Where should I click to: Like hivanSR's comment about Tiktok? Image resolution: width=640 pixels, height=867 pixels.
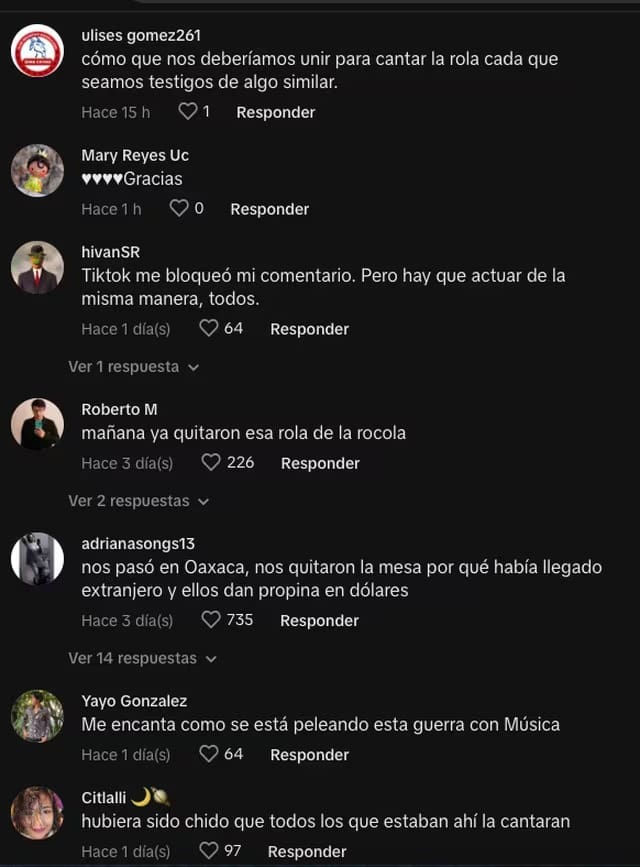point(209,328)
